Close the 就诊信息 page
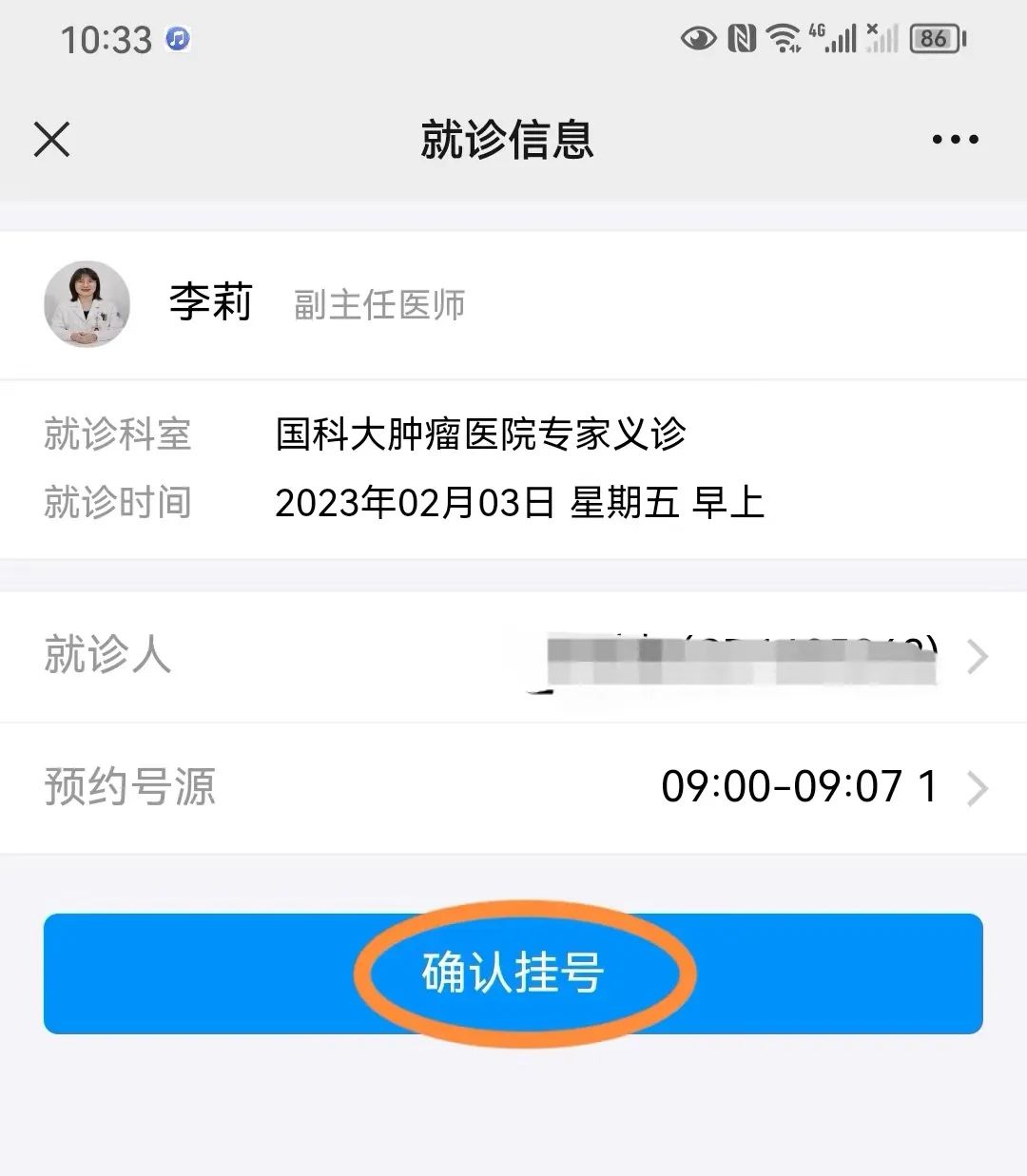 [x=51, y=140]
